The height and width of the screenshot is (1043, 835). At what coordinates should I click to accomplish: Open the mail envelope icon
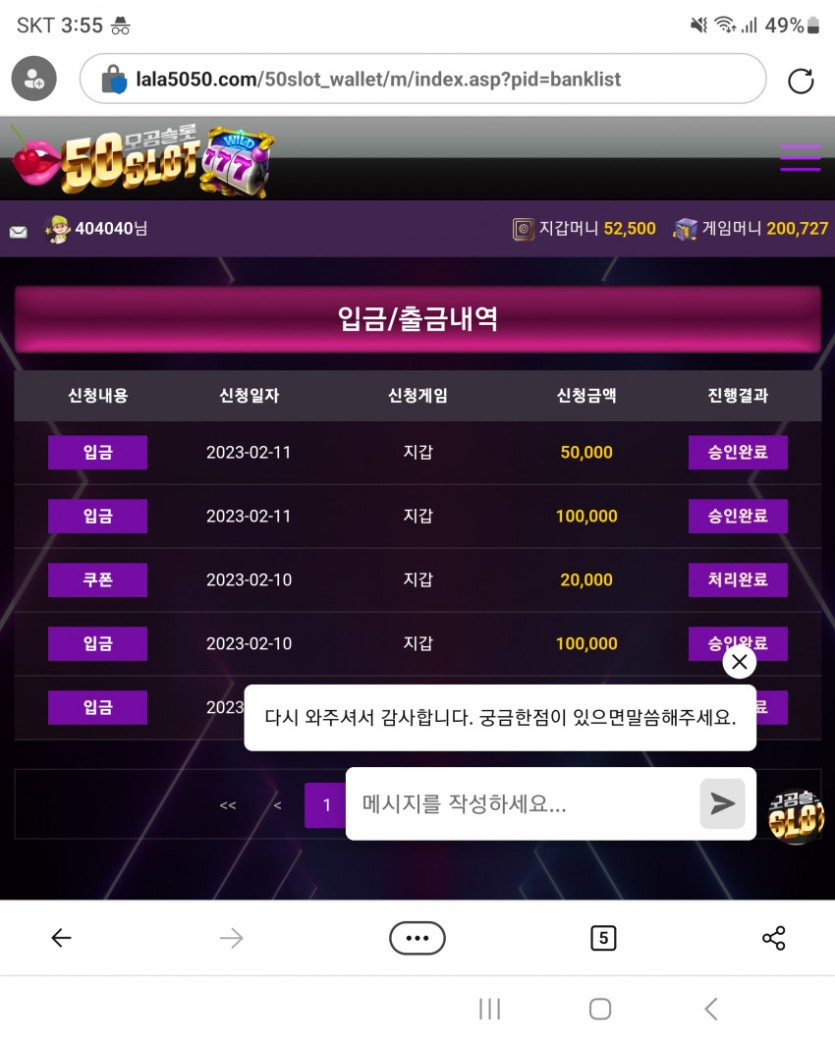(x=18, y=231)
